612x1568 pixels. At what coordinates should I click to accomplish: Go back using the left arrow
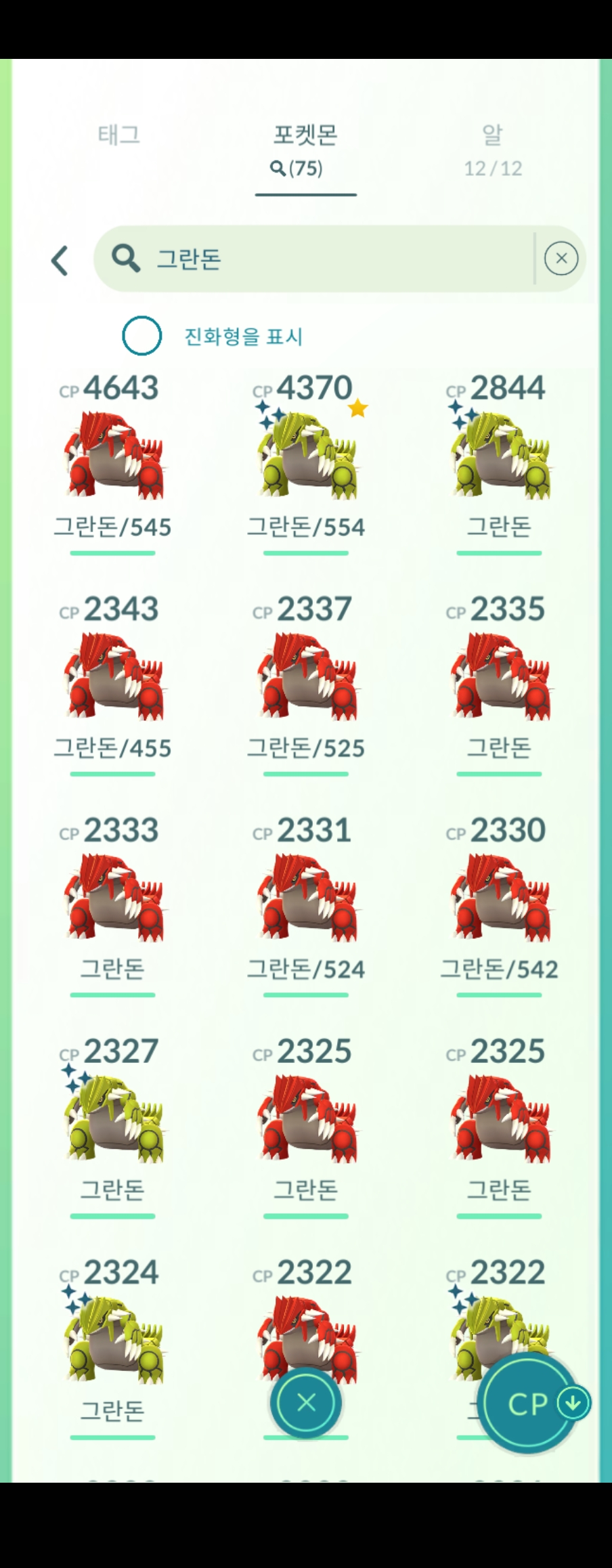60,261
